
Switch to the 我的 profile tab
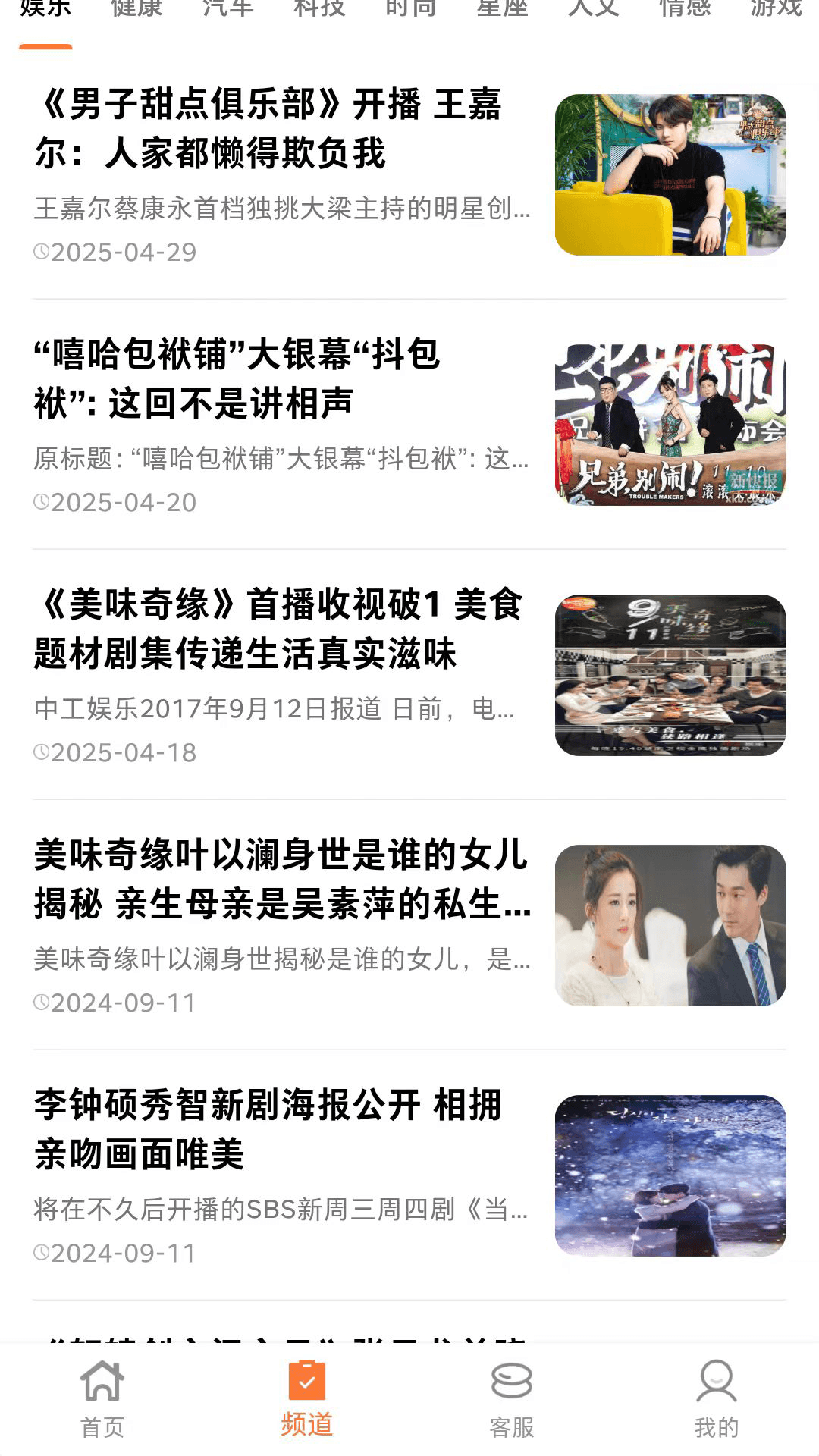[717, 1399]
